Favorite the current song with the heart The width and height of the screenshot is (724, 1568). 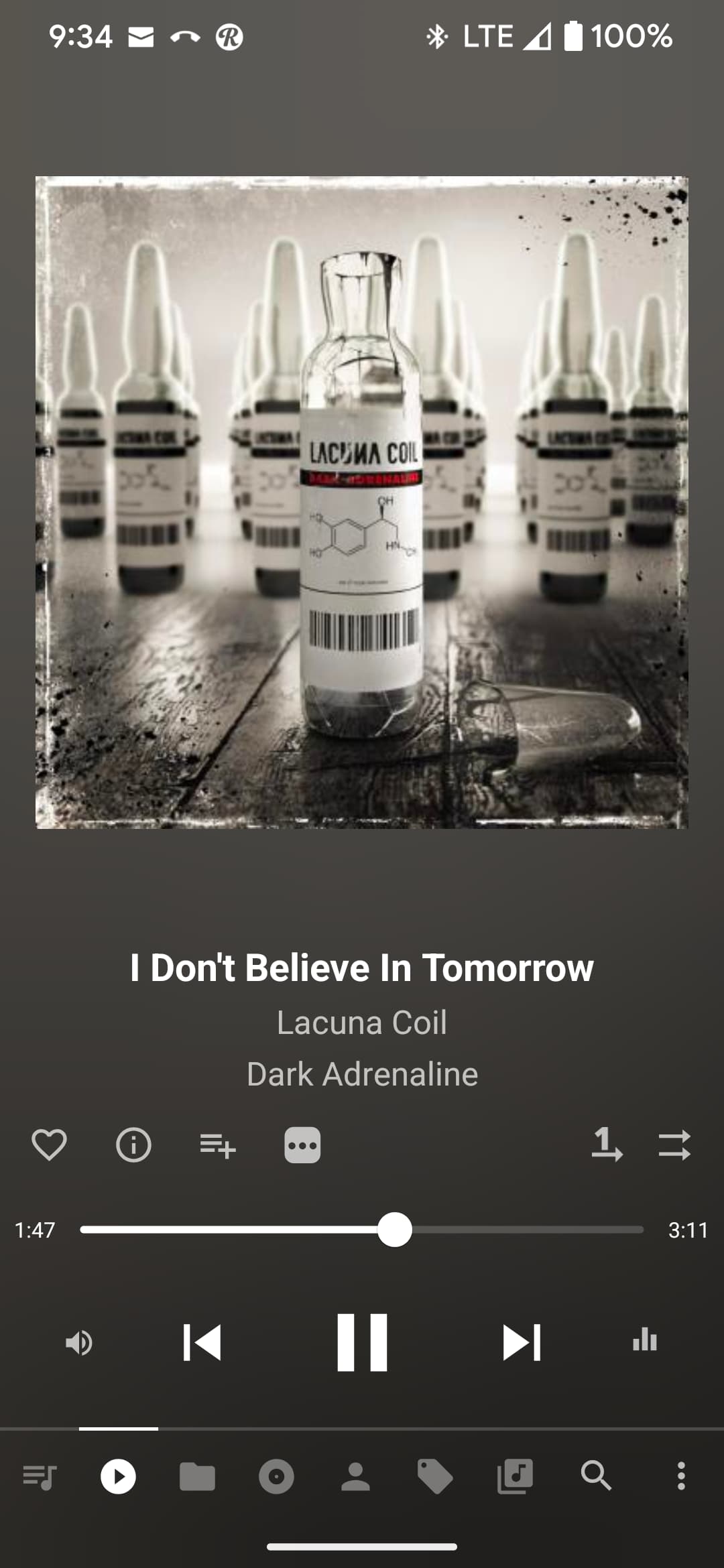(x=49, y=1145)
